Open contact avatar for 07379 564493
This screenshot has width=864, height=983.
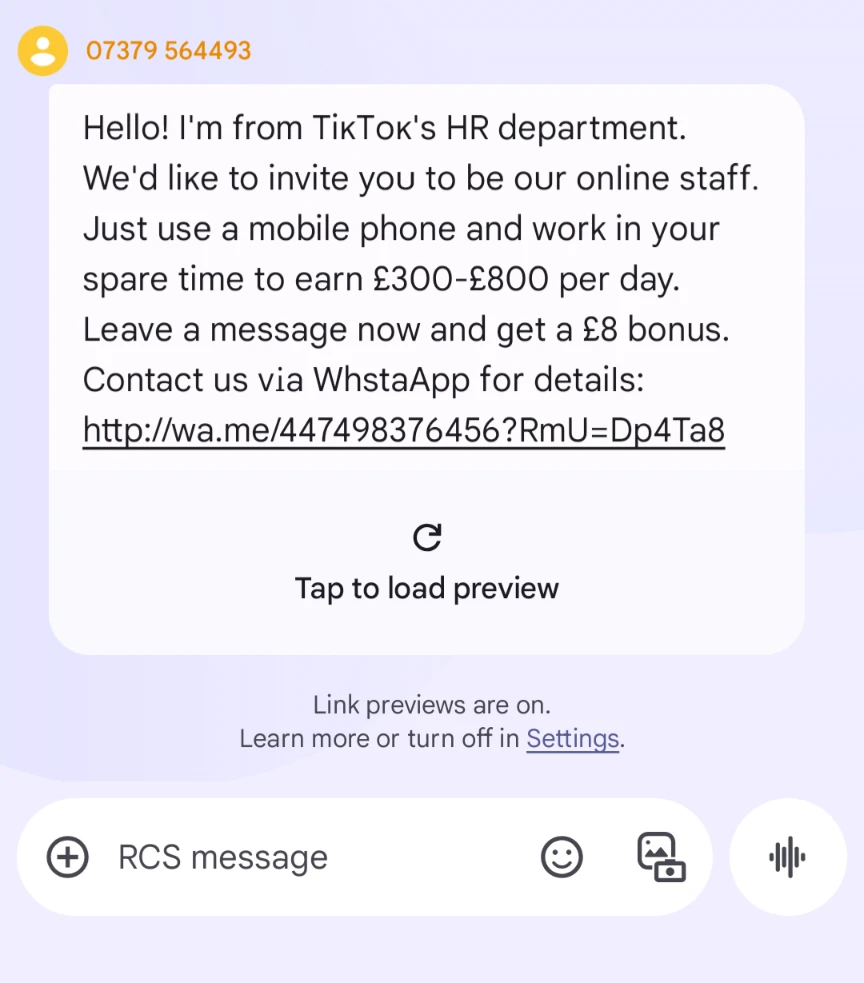[x=43, y=50]
